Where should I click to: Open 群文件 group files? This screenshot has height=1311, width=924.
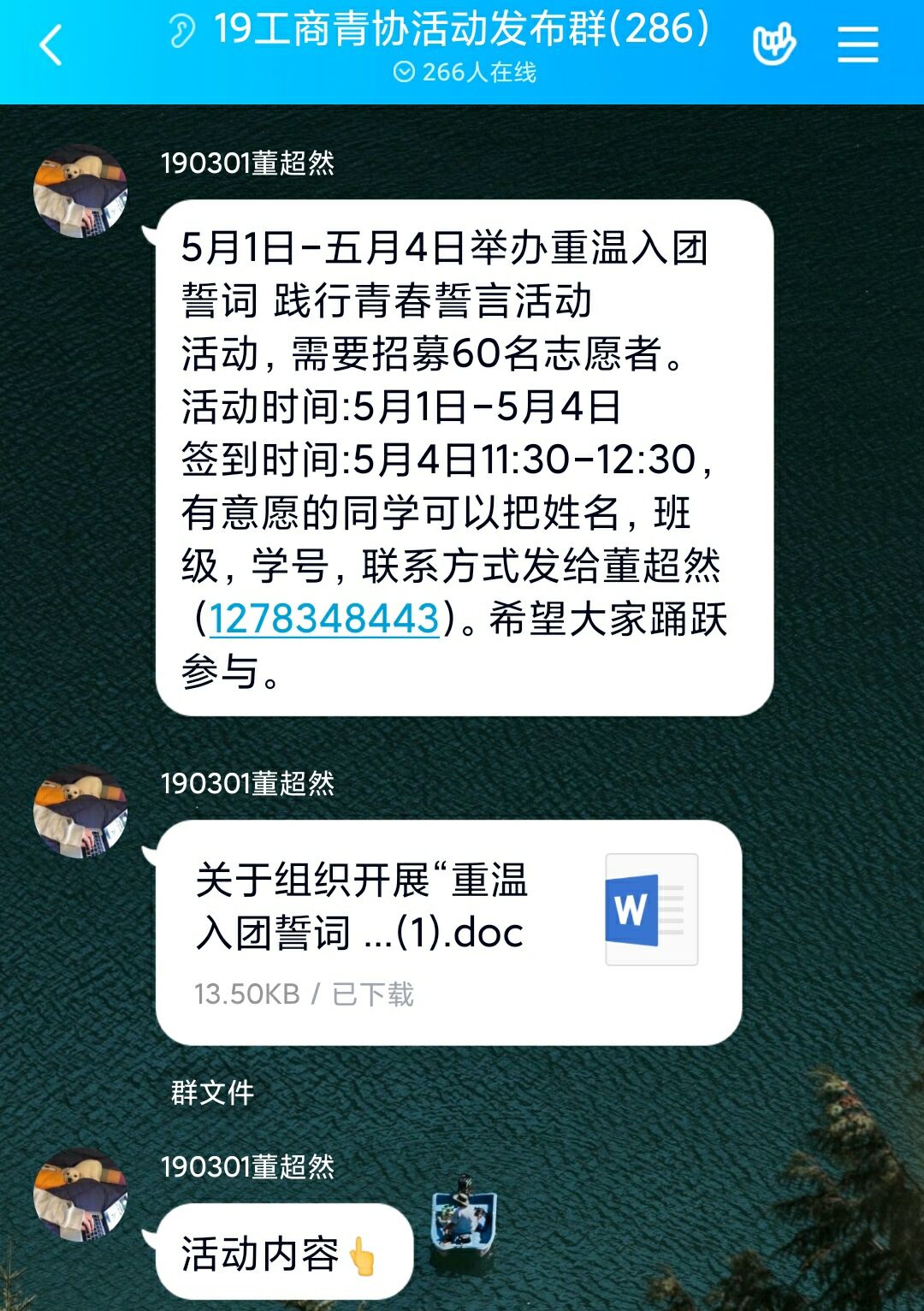212,1093
